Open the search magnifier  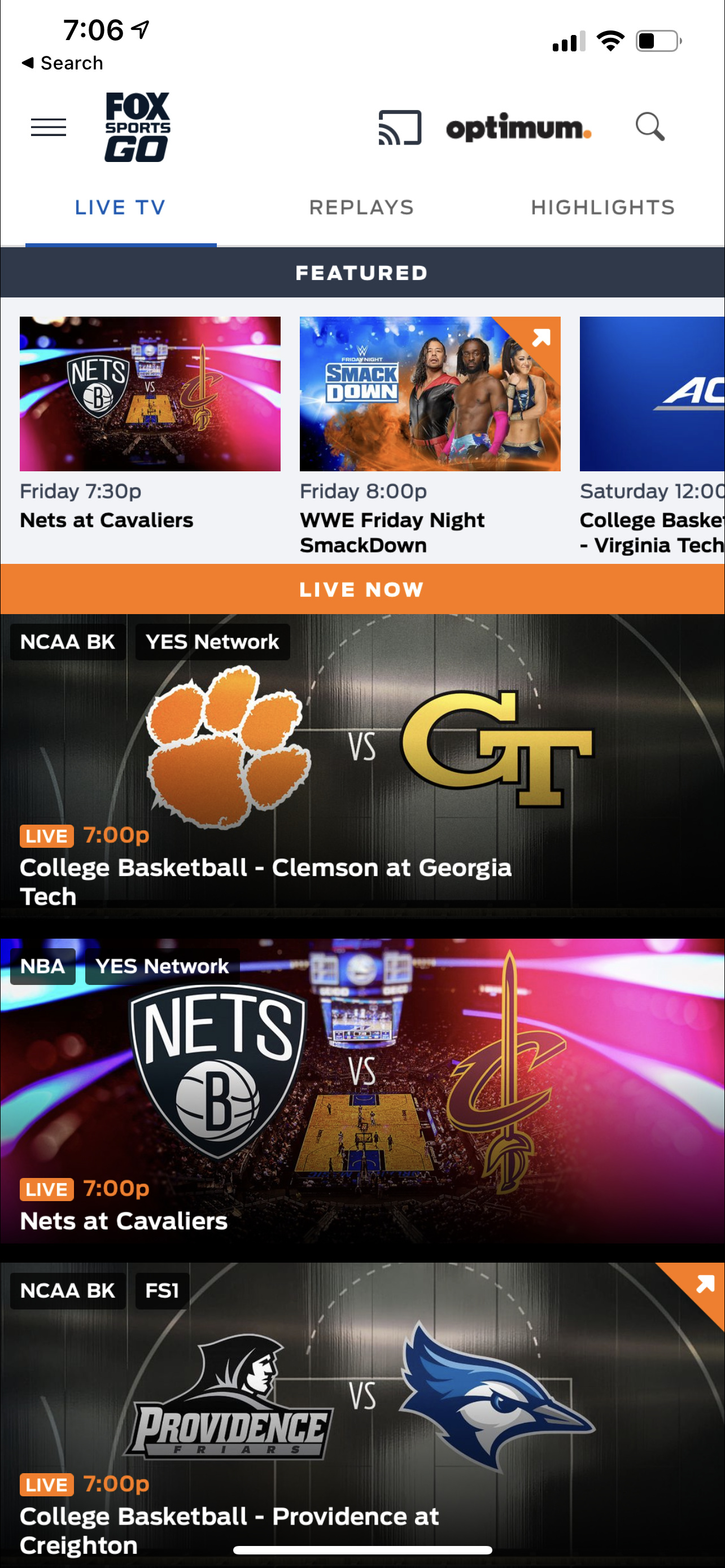[x=649, y=126]
